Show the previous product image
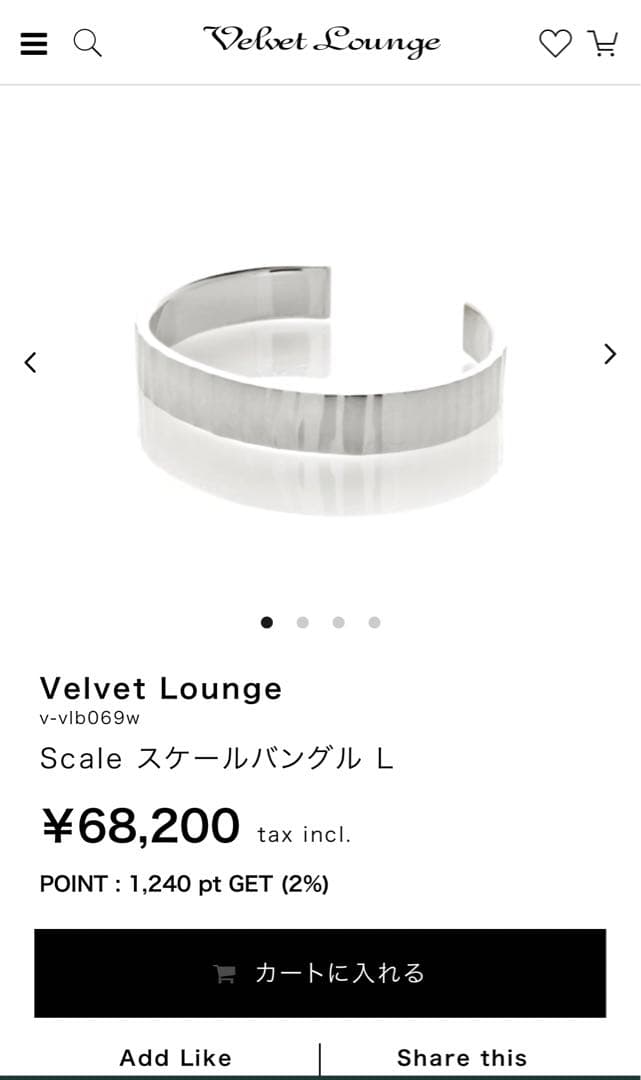Viewport: 641px width, 1080px height. point(30,362)
